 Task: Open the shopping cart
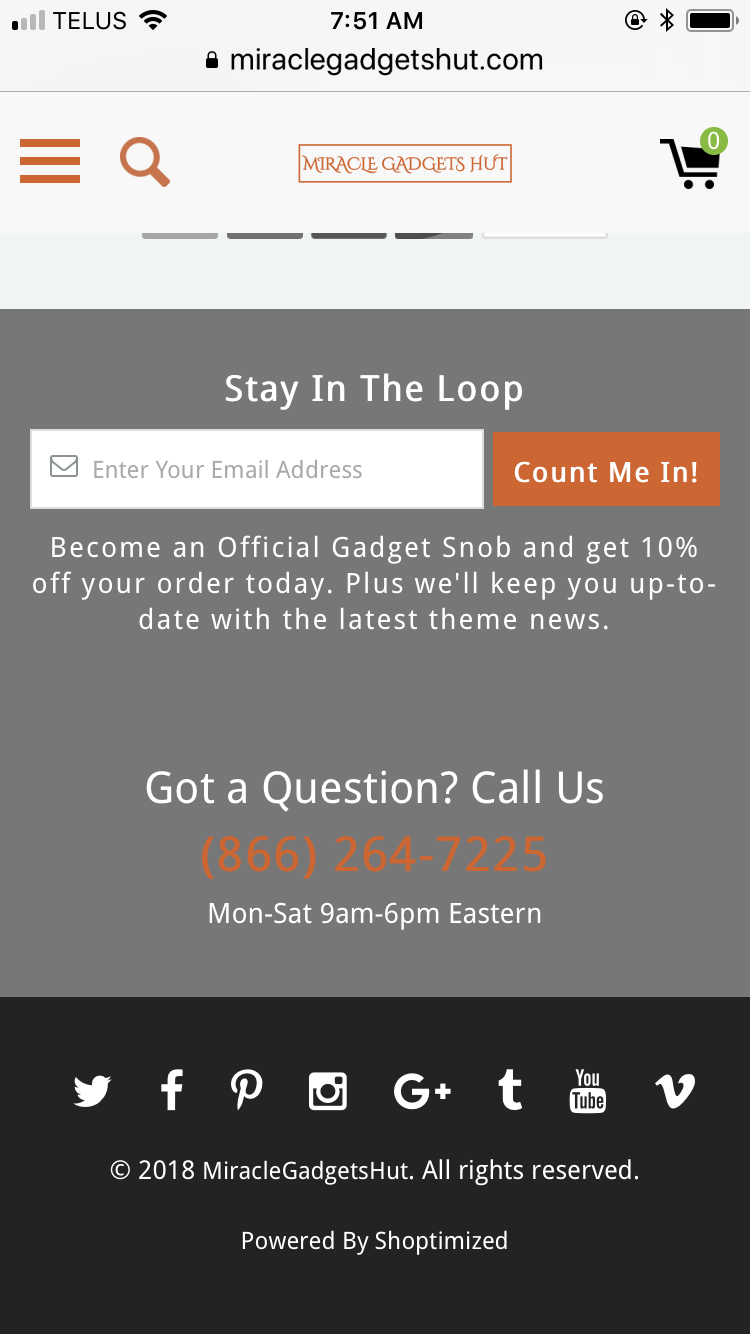pyautogui.click(x=691, y=162)
